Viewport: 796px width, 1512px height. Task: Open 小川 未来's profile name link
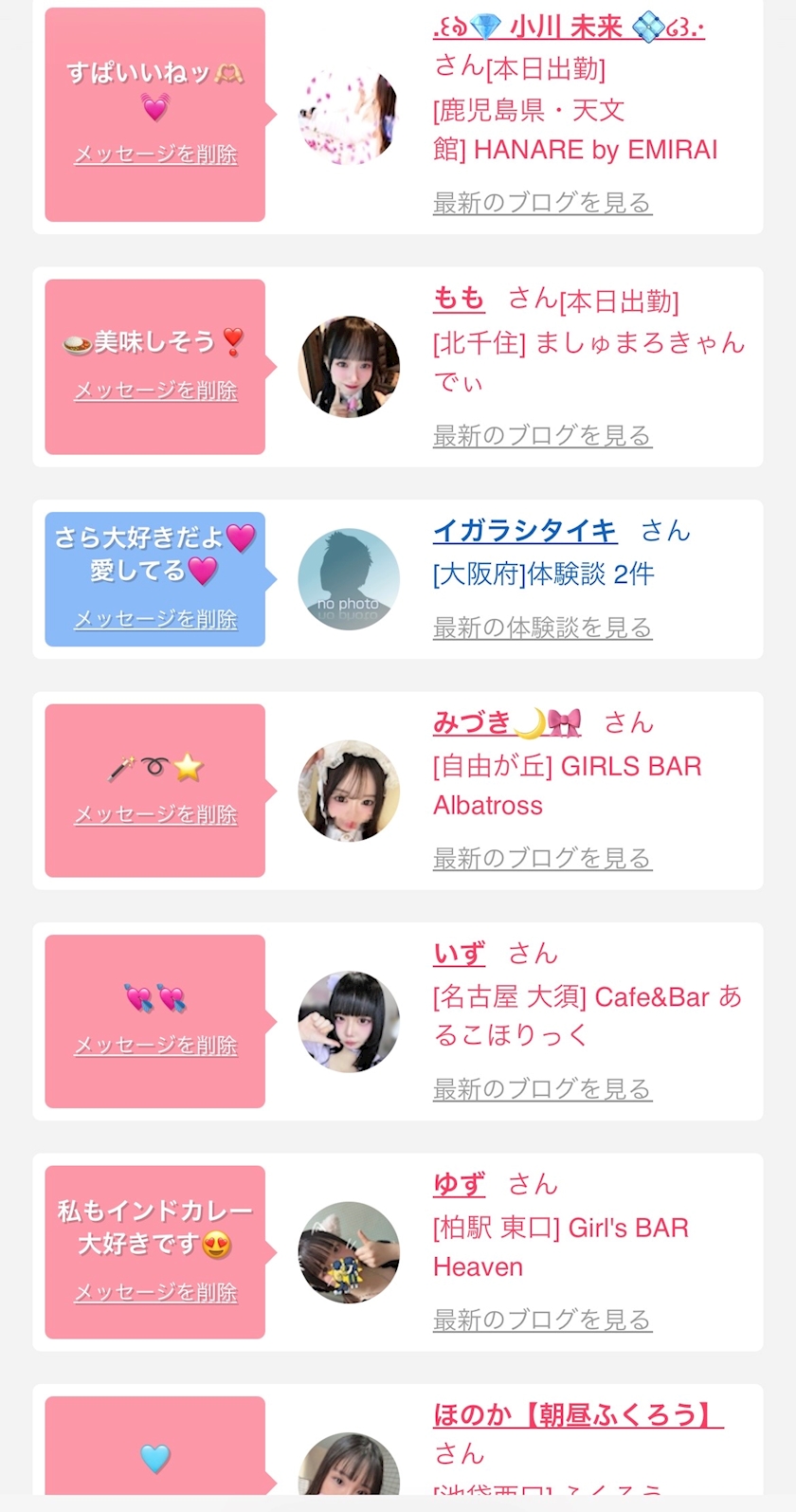(569, 27)
